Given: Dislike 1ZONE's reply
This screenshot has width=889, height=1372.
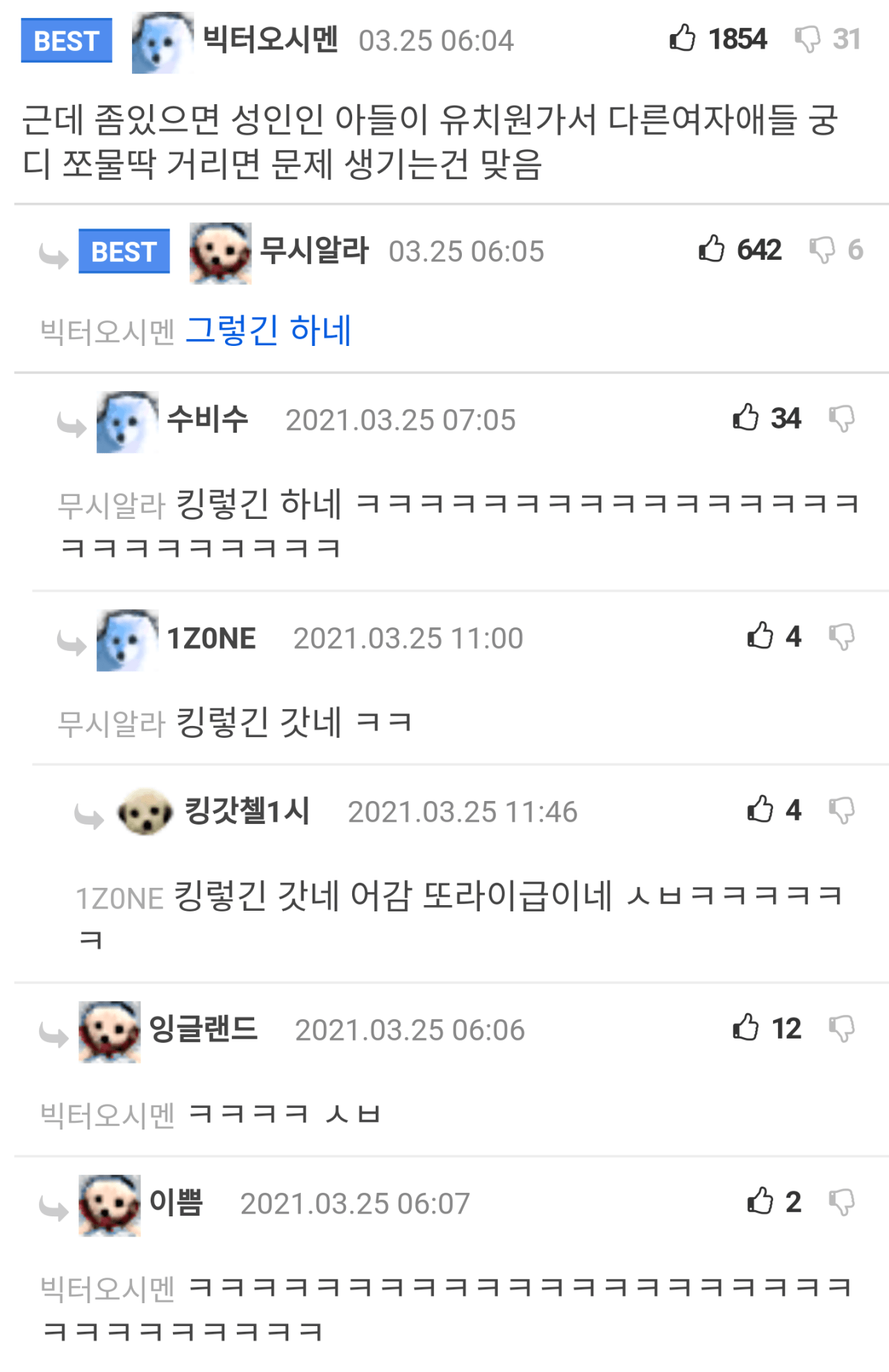Looking at the screenshot, I should tap(842, 637).
